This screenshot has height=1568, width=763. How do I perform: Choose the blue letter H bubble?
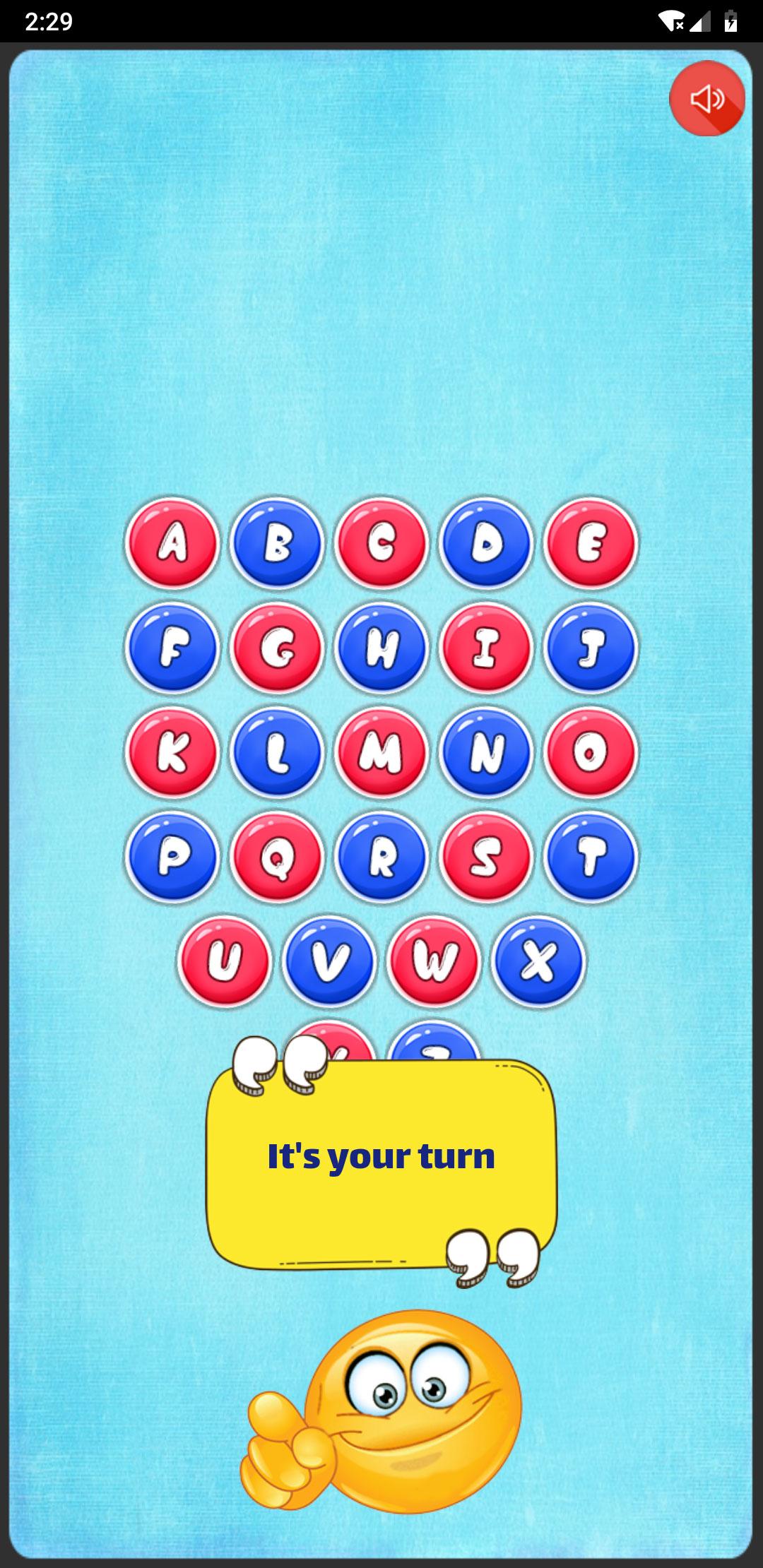(x=381, y=648)
